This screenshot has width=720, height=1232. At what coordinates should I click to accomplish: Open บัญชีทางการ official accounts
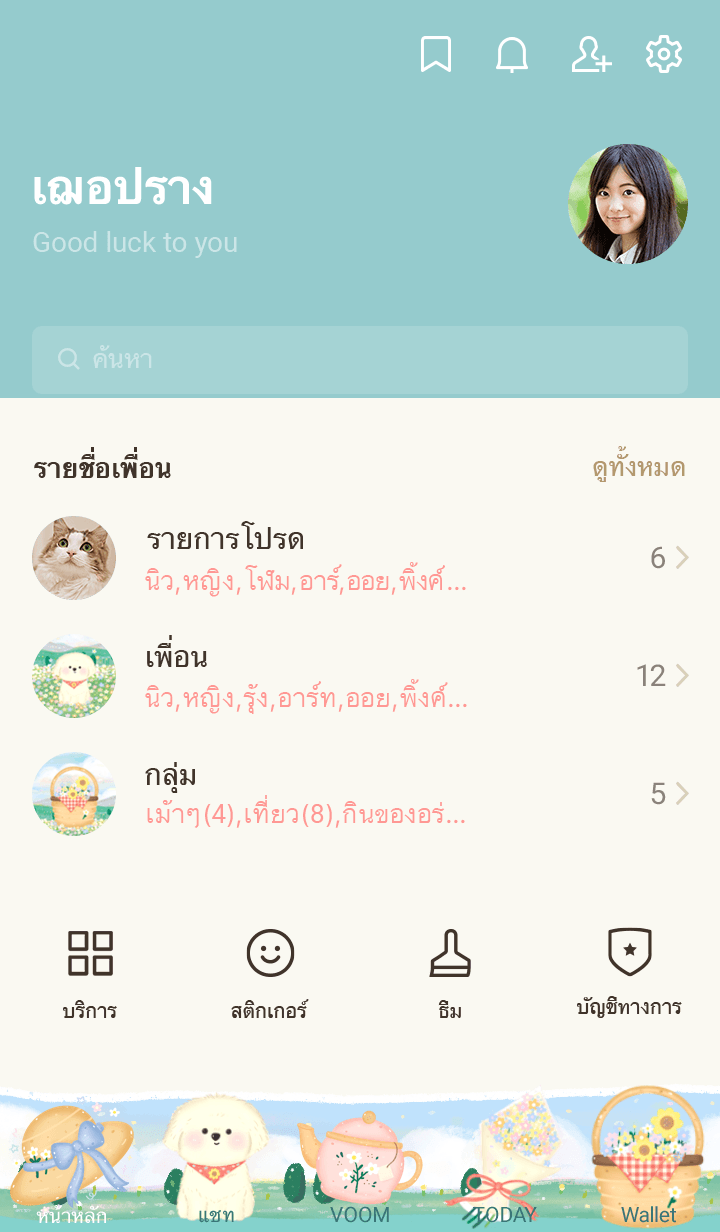[x=629, y=973]
